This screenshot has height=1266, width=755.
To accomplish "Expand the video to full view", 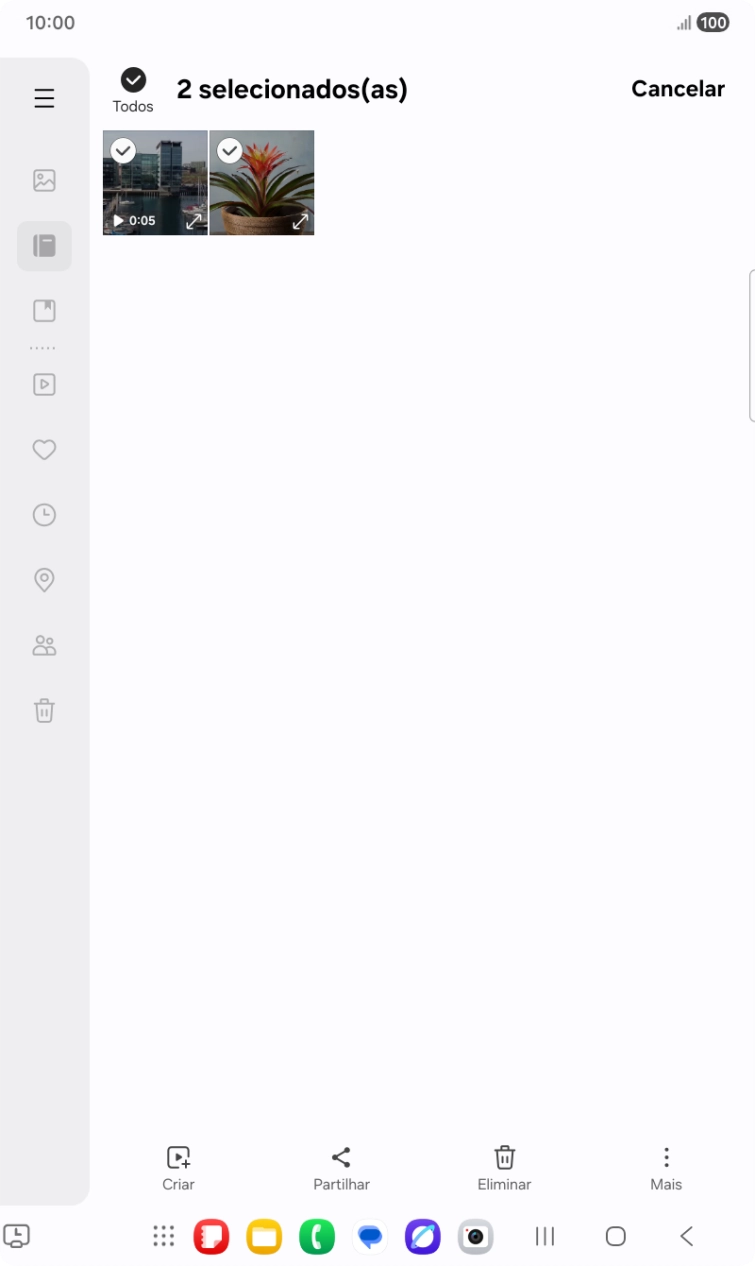I will [x=194, y=221].
